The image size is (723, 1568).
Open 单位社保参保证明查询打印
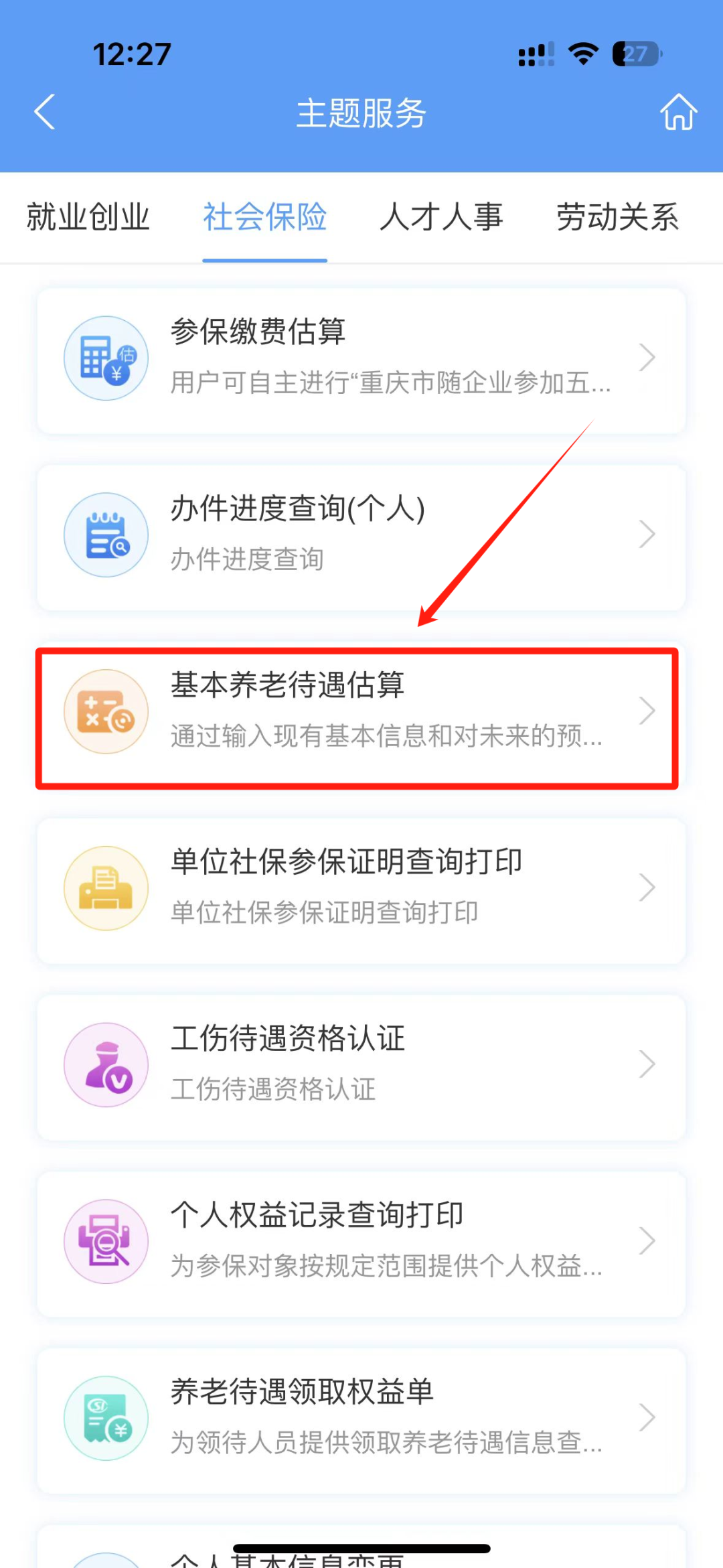coord(361,889)
